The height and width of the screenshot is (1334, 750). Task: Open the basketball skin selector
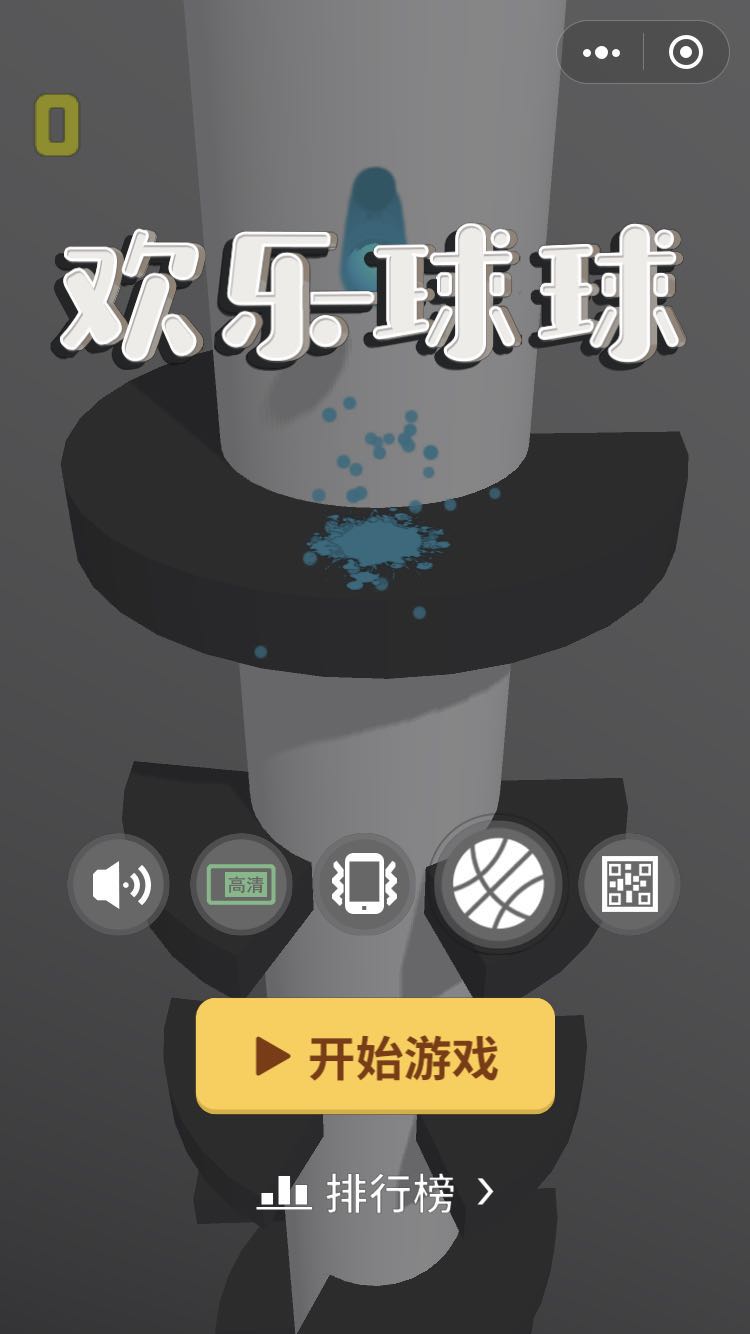coord(498,885)
